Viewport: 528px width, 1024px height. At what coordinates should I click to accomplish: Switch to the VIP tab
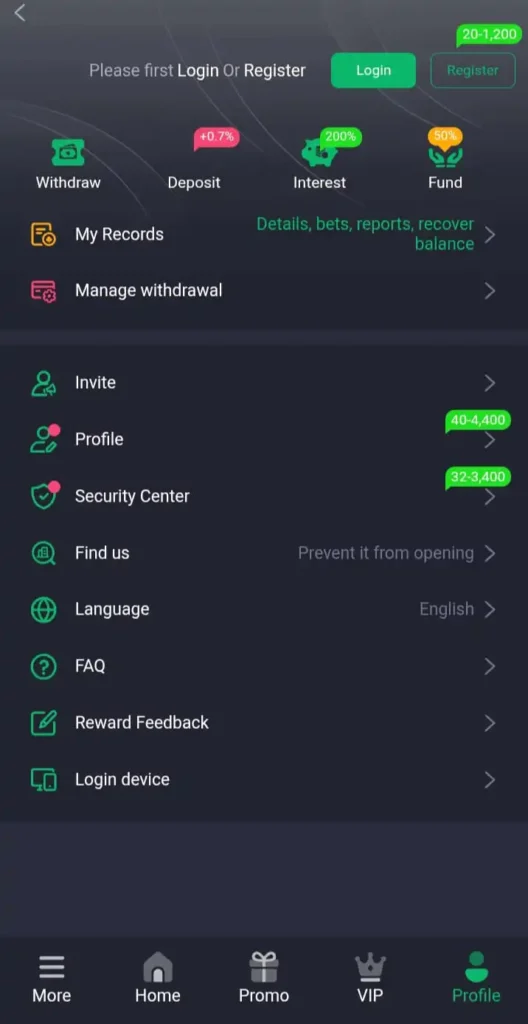(370, 978)
